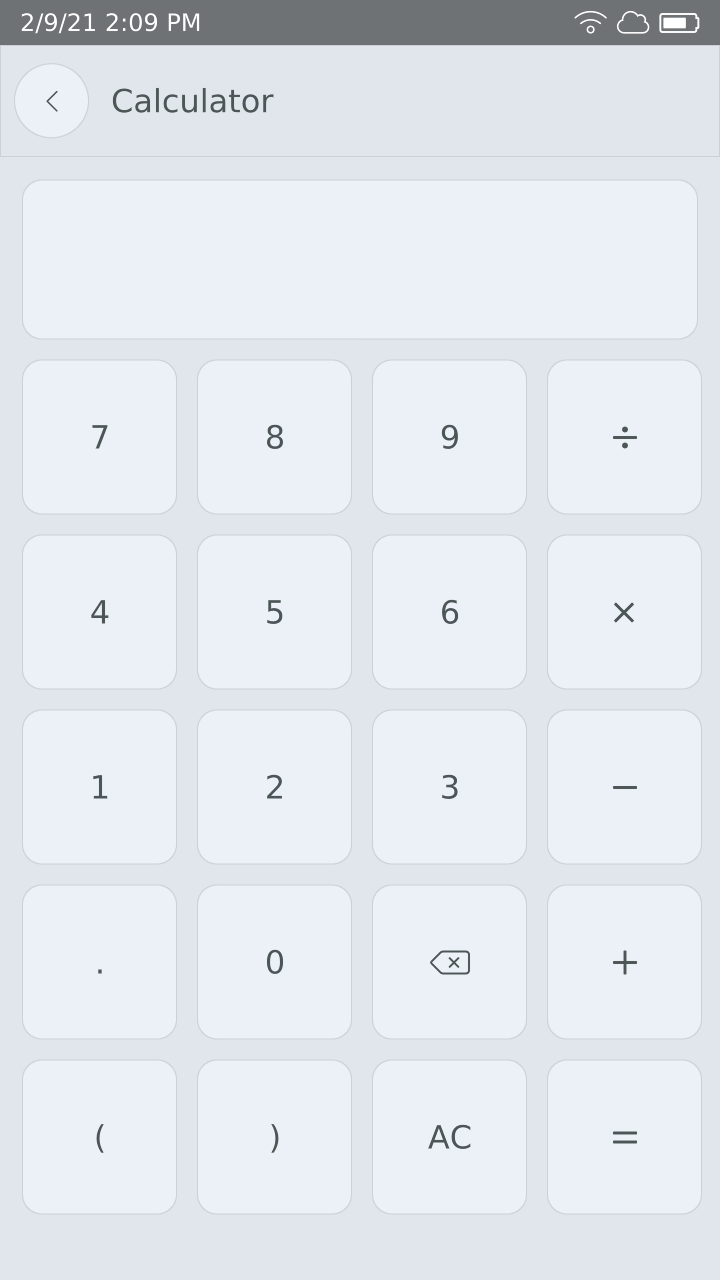The image size is (720, 1280).
Task: Enter the digit 4
Action: point(99,612)
